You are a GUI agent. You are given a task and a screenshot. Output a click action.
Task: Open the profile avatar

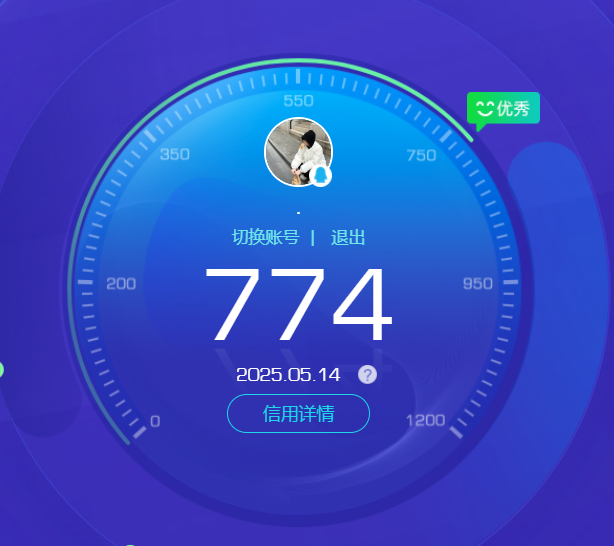coord(298,152)
